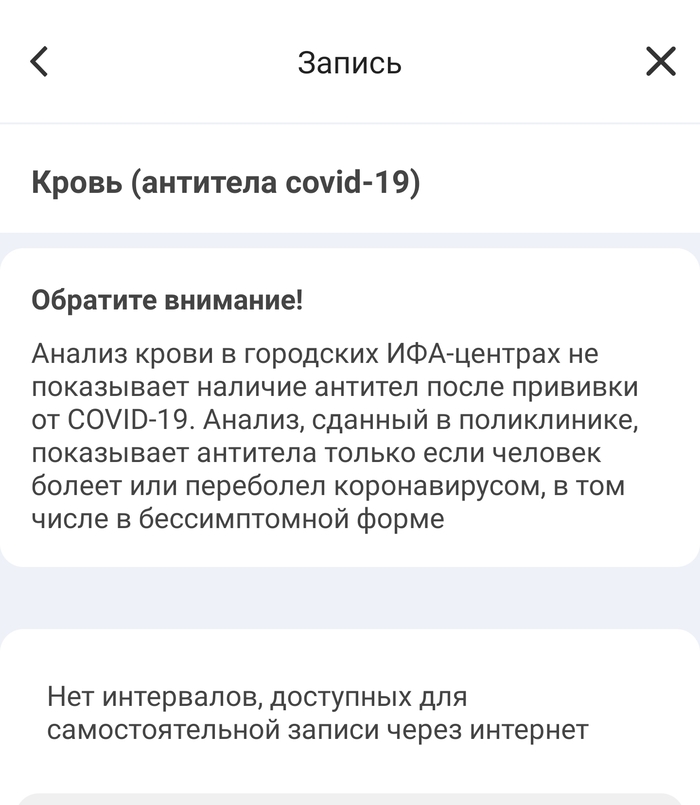Go back from the Запись screen
This screenshot has width=700, height=805.
tap(39, 62)
